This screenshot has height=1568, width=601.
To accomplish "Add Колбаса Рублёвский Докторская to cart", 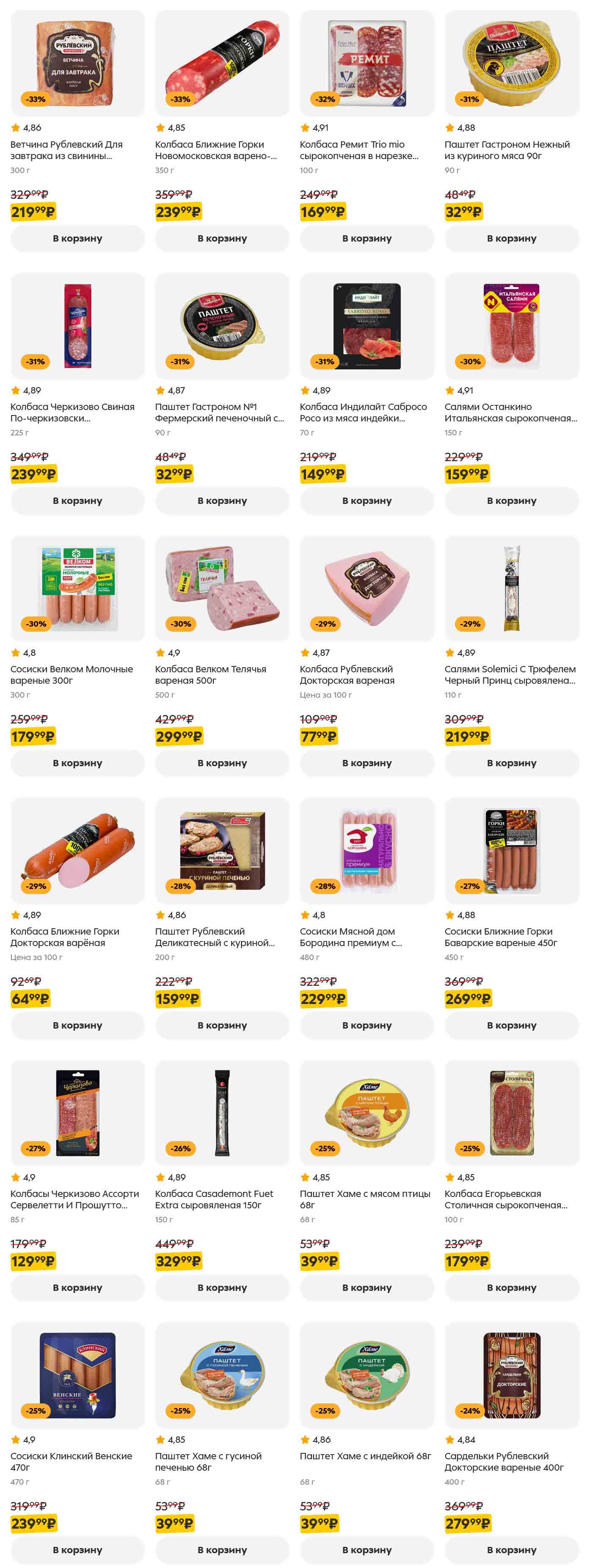I will 367,763.
